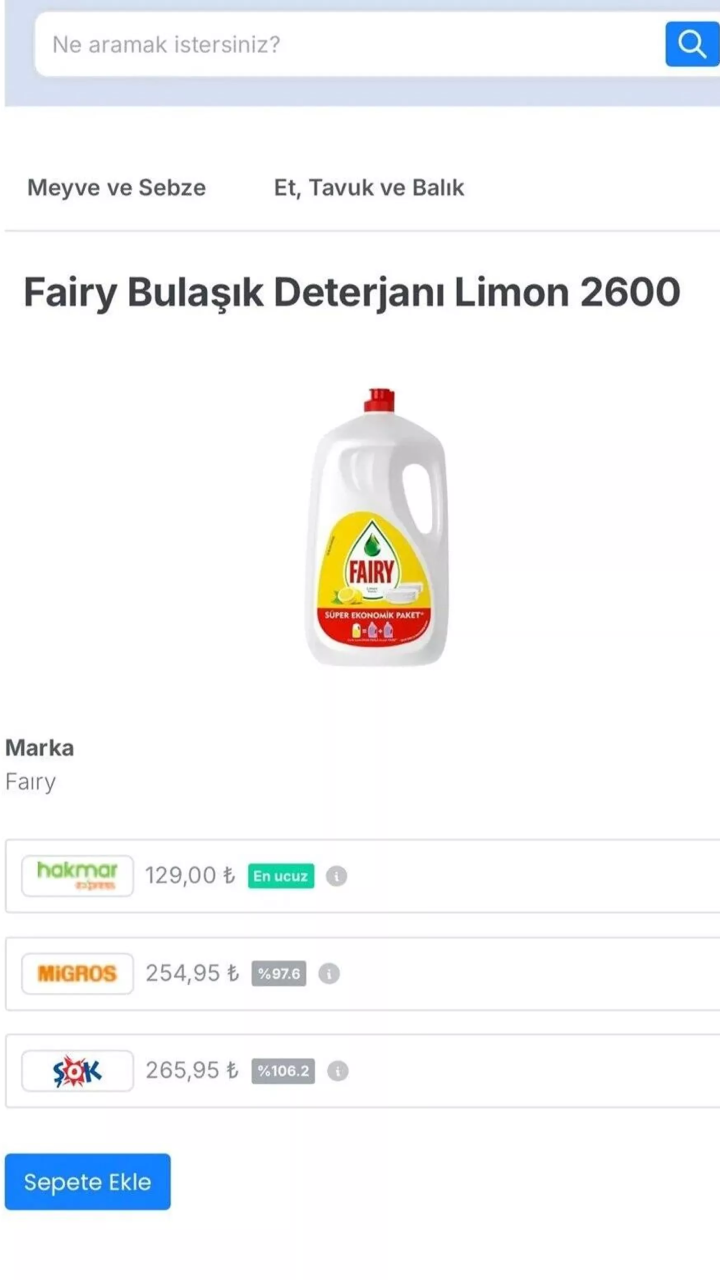Screen dimensions: 720x1280
Task: Open the Meyve ve Sebze category
Action: point(116,188)
